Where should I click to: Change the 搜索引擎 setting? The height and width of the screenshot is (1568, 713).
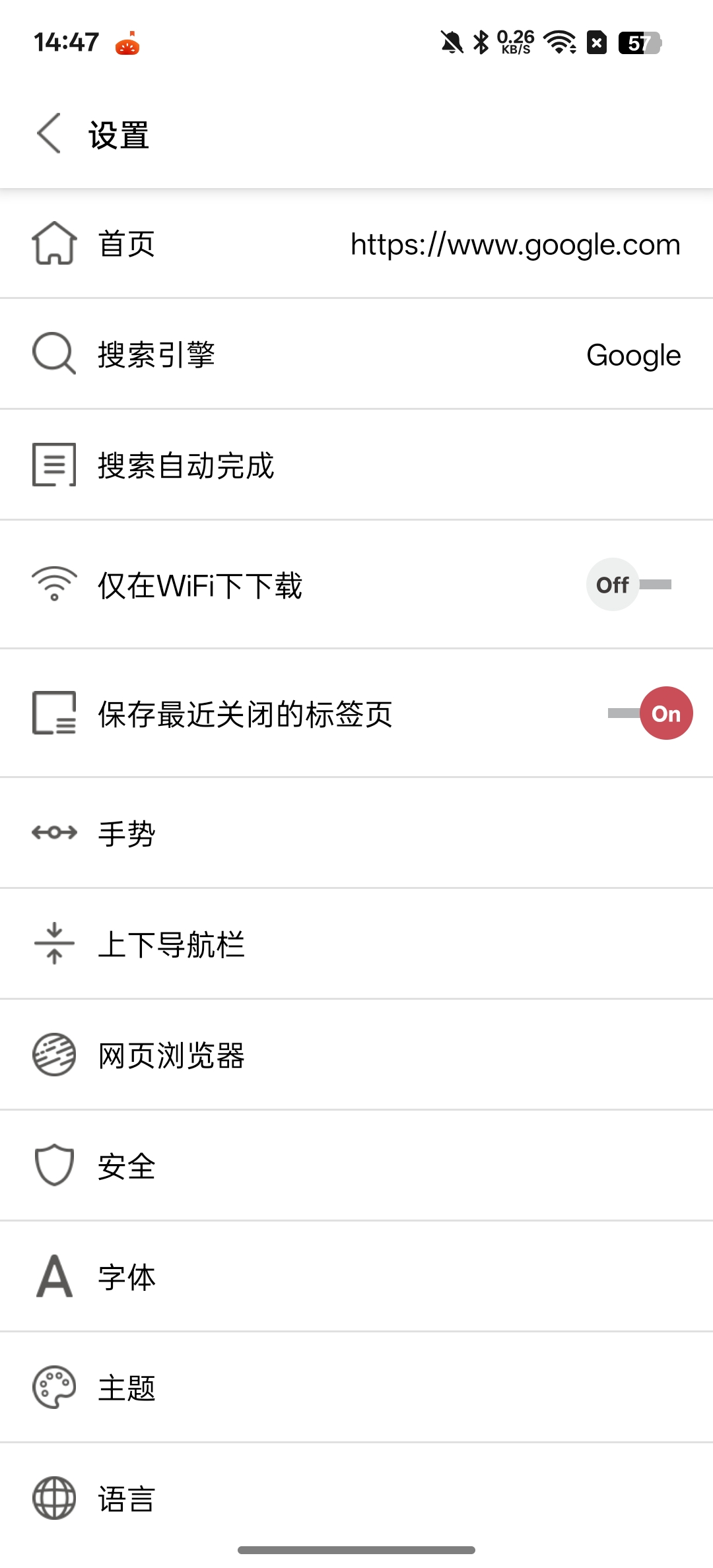pyautogui.click(x=356, y=354)
